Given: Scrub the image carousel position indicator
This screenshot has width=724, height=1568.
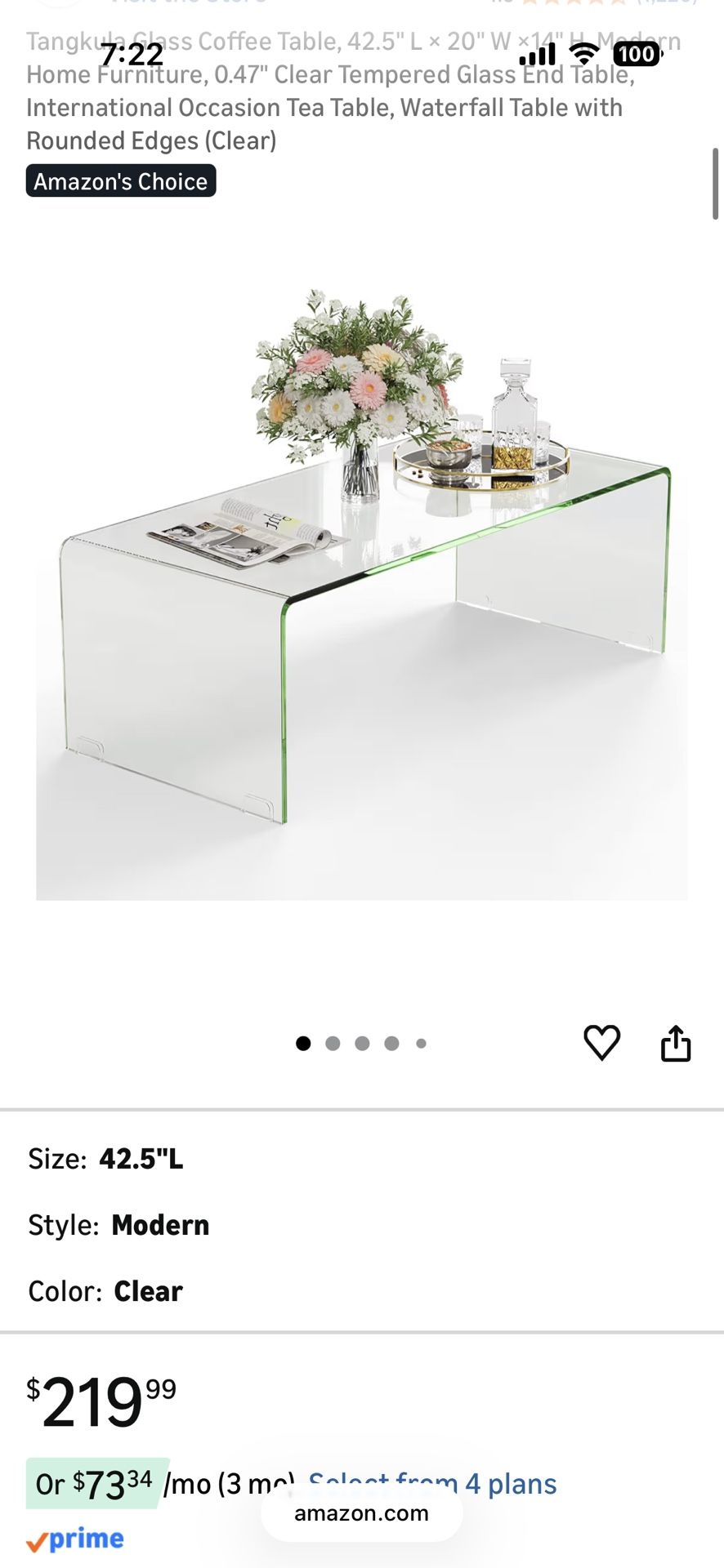Looking at the screenshot, I should coord(362,1043).
